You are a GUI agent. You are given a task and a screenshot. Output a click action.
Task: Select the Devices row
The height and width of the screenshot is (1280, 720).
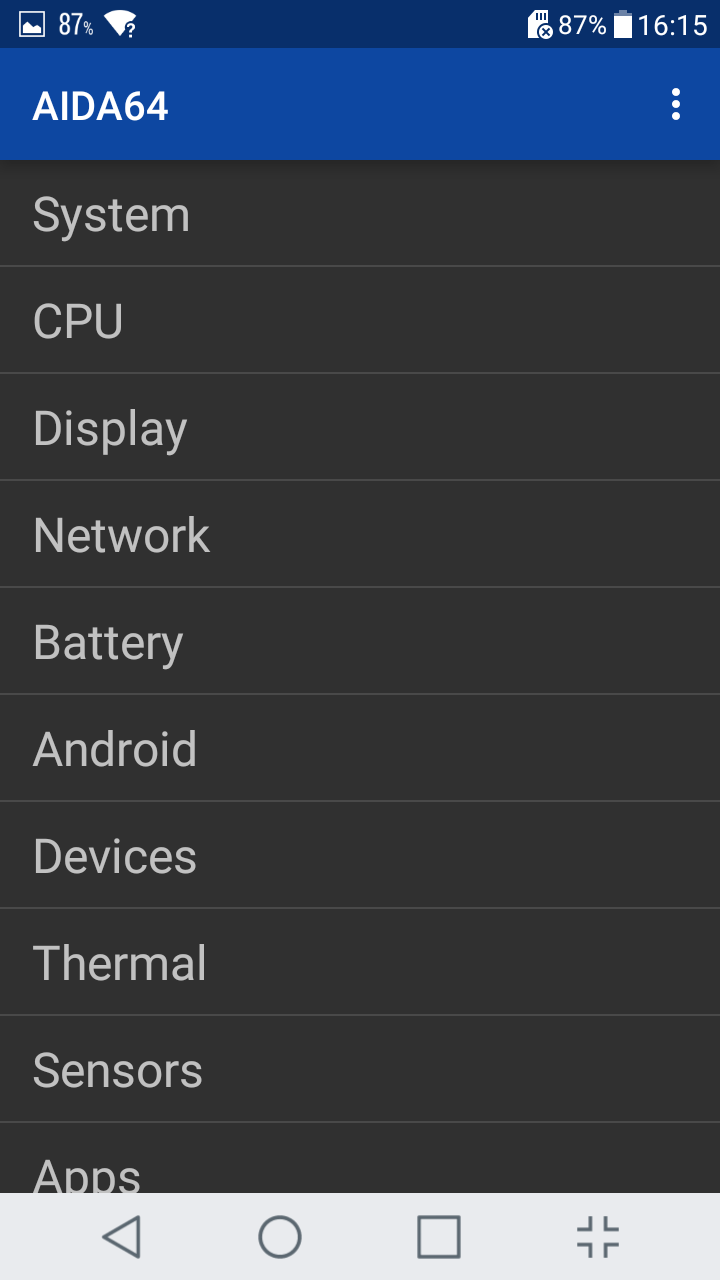360,855
